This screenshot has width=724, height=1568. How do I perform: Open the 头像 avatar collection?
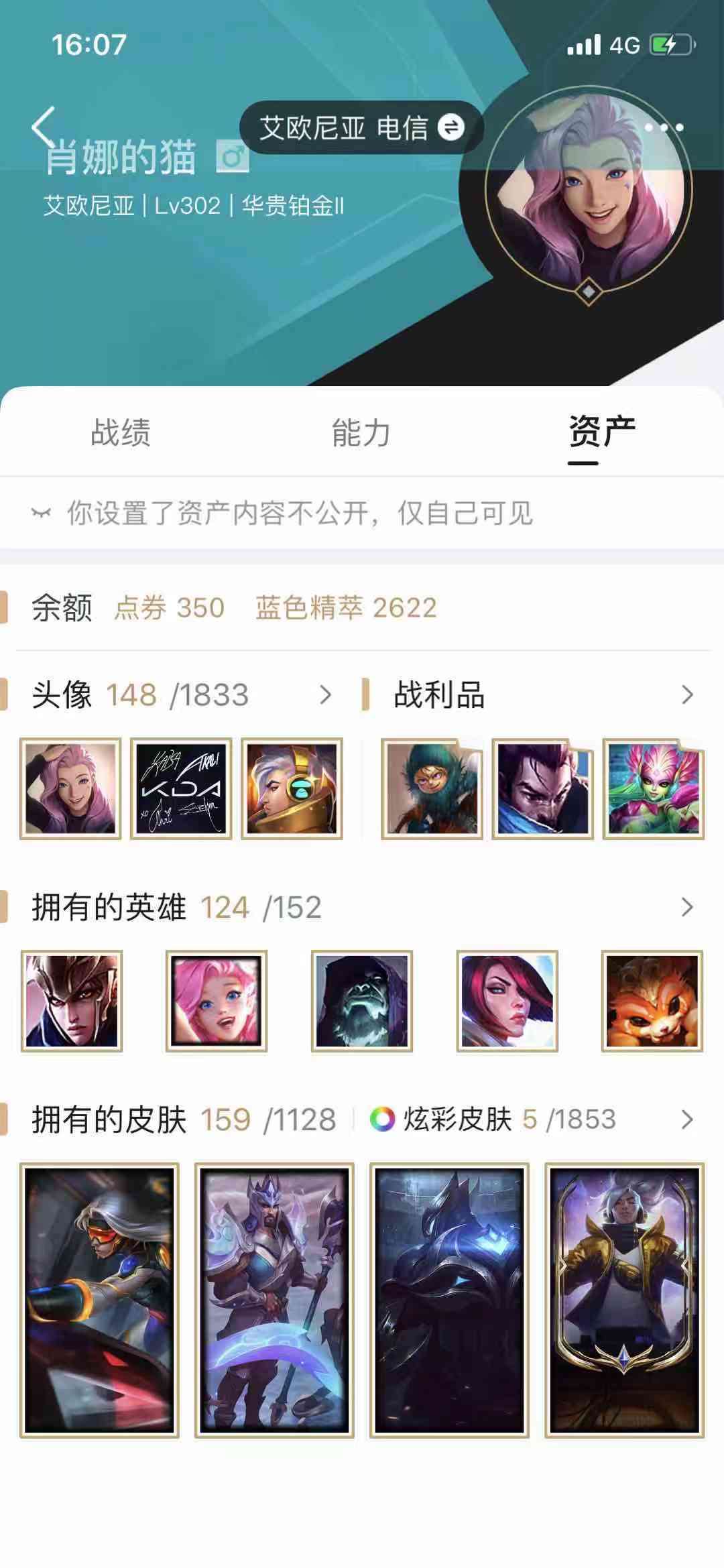[x=181, y=695]
